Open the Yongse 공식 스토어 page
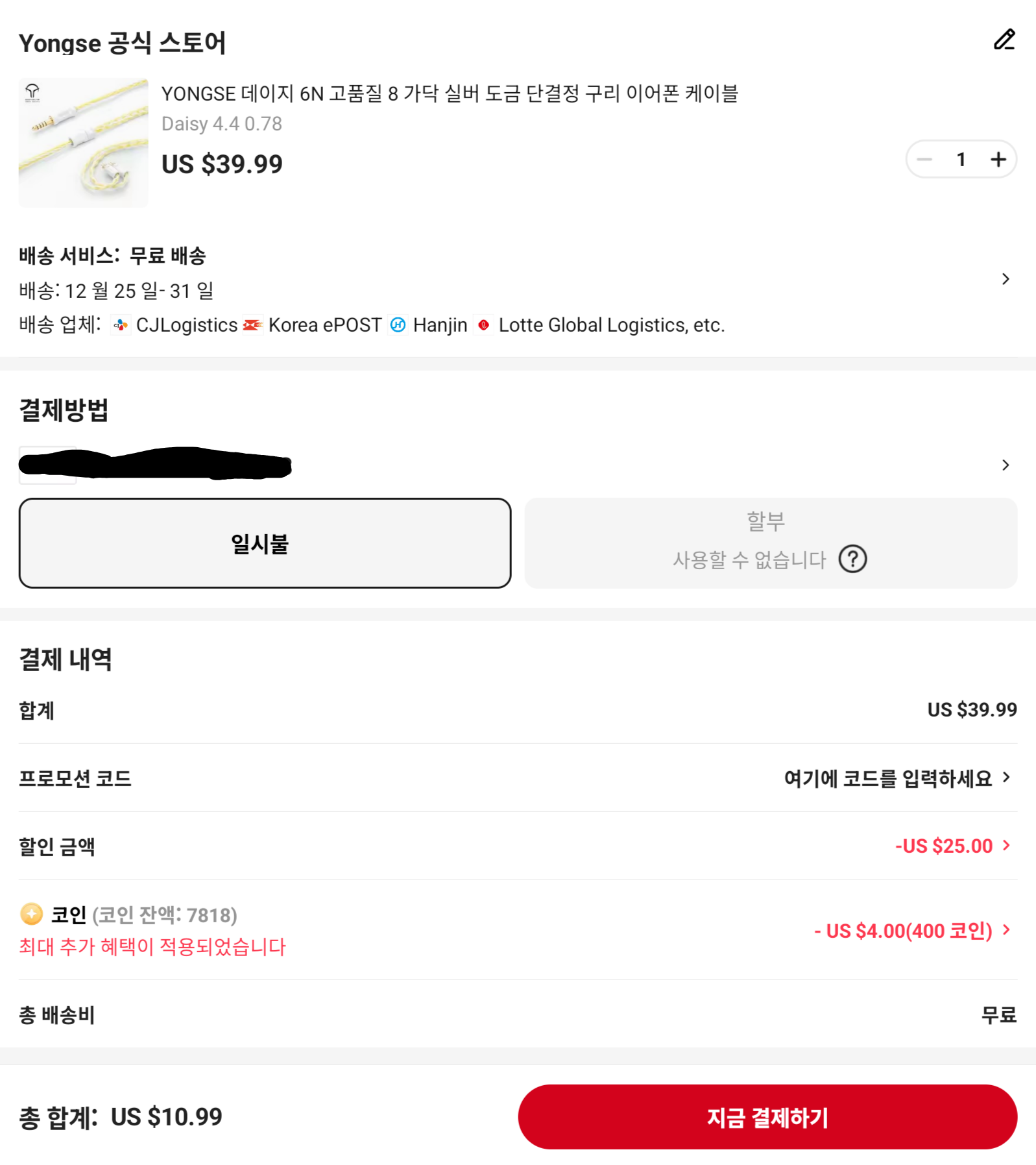 pos(123,43)
